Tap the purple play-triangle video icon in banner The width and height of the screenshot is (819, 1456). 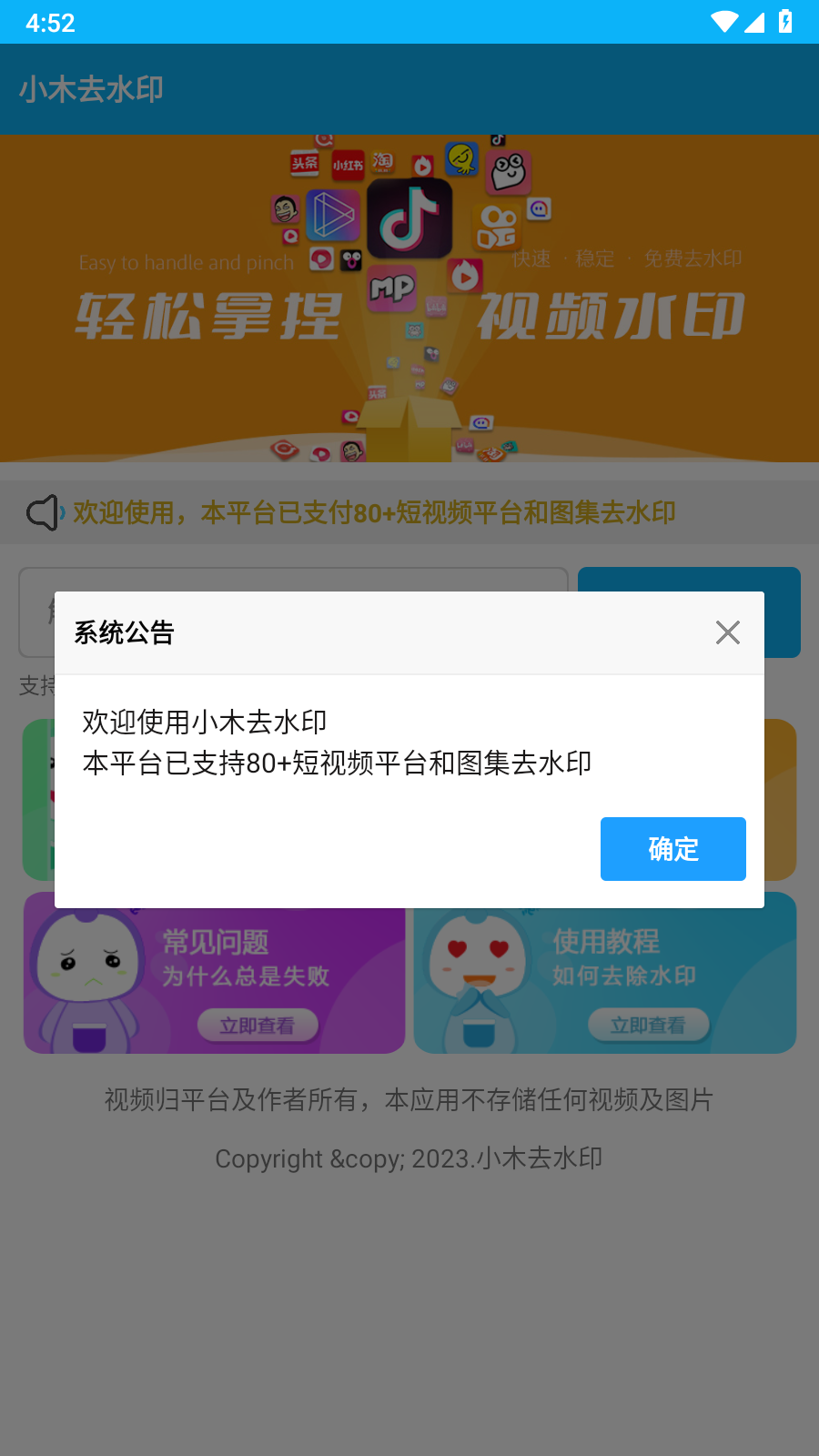tap(332, 217)
